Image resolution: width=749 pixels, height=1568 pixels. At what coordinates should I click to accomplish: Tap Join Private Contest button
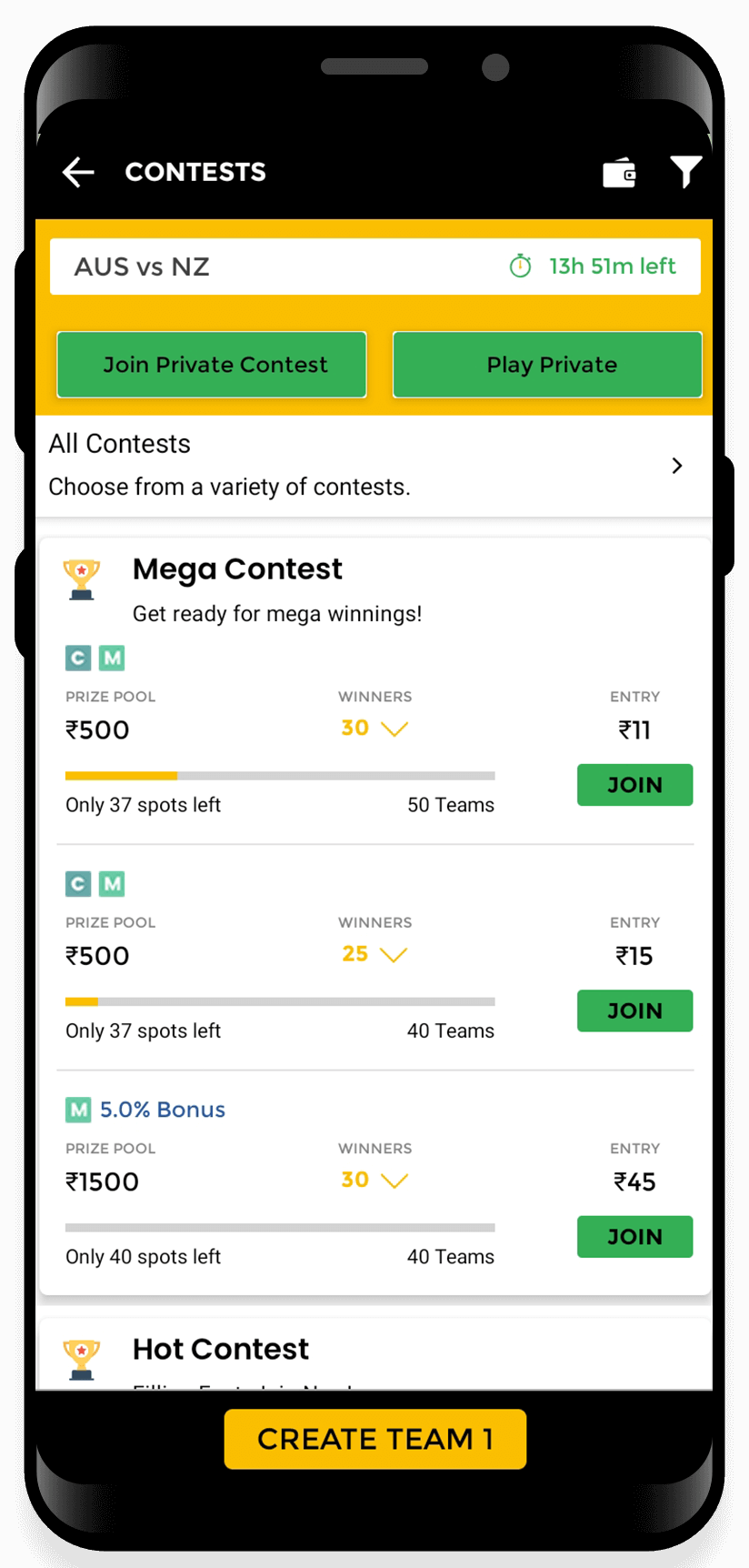pos(212,365)
